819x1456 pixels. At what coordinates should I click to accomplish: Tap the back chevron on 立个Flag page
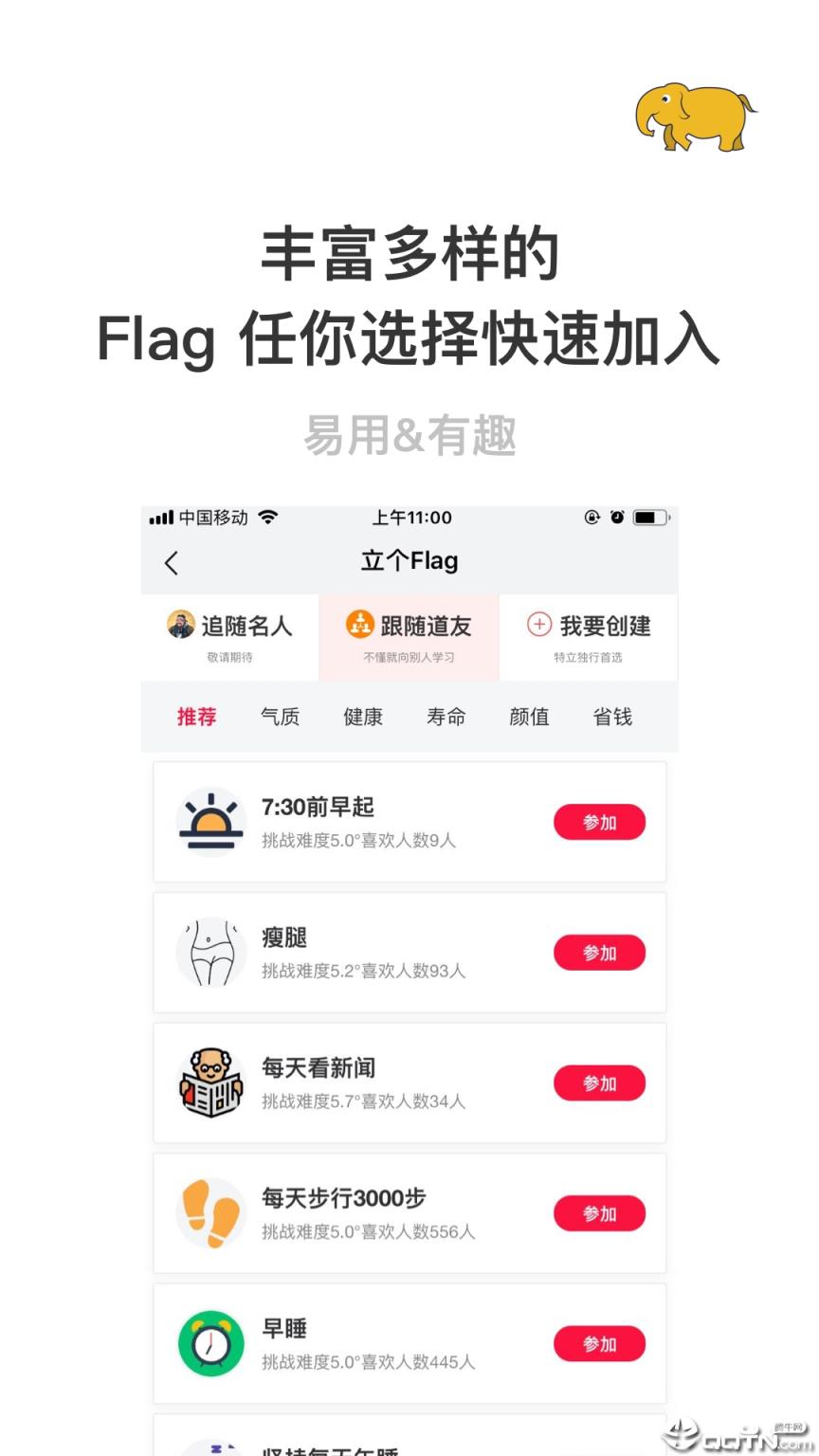coord(172,562)
